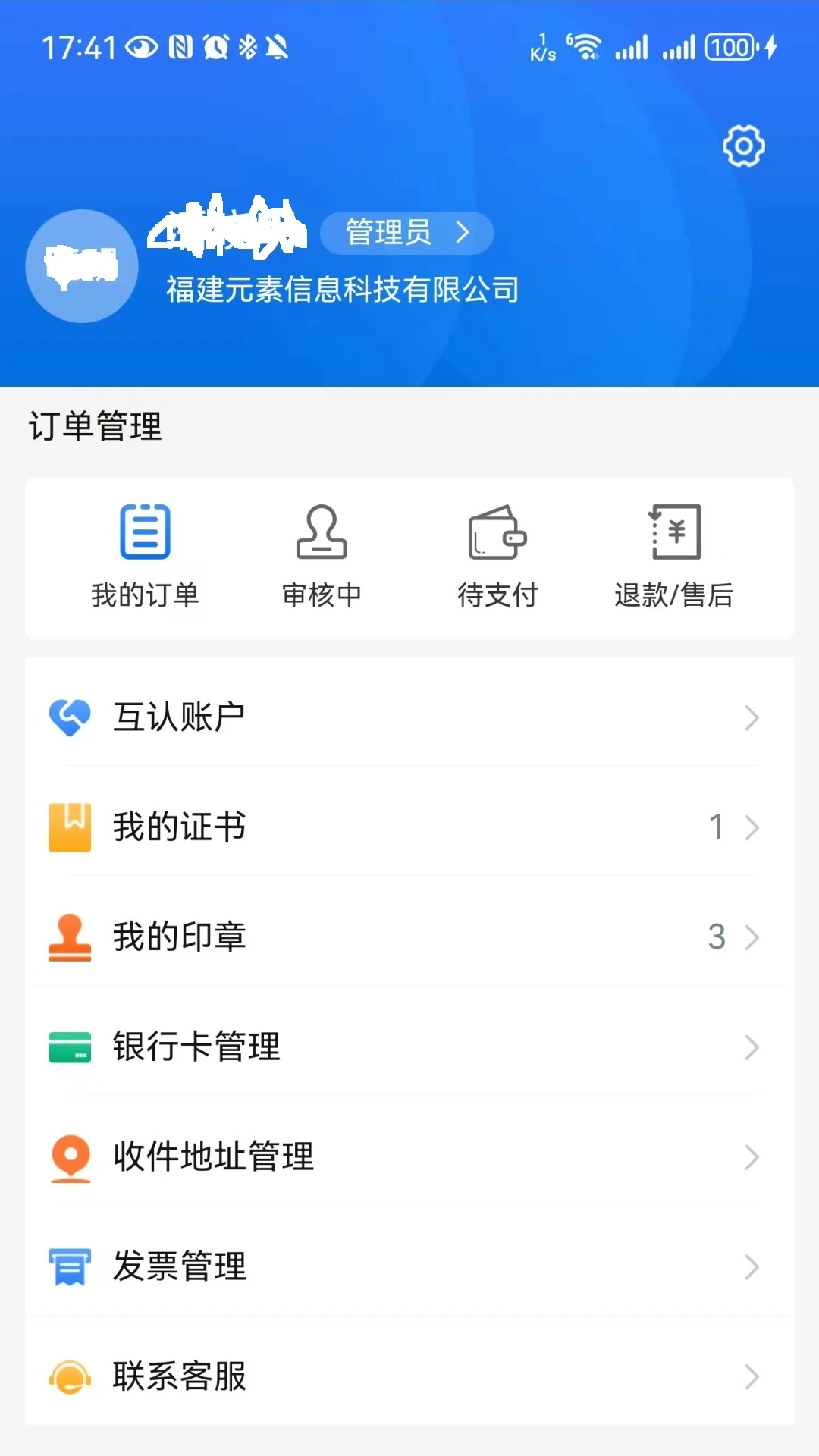
Task: Click the 收件地址管理 location pin icon
Action: pyautogui.click(x=70, y=1156)
